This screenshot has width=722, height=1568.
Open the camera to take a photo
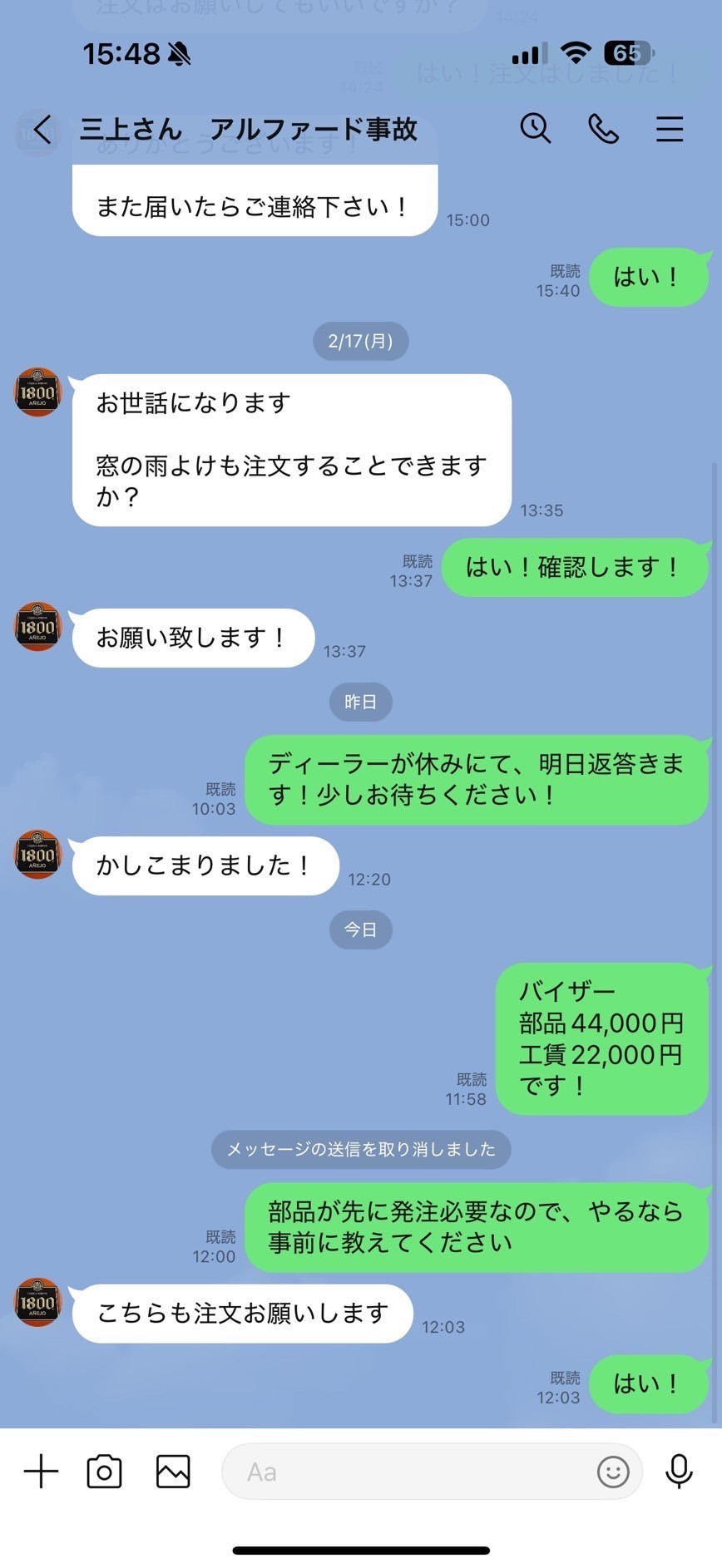105,1472
